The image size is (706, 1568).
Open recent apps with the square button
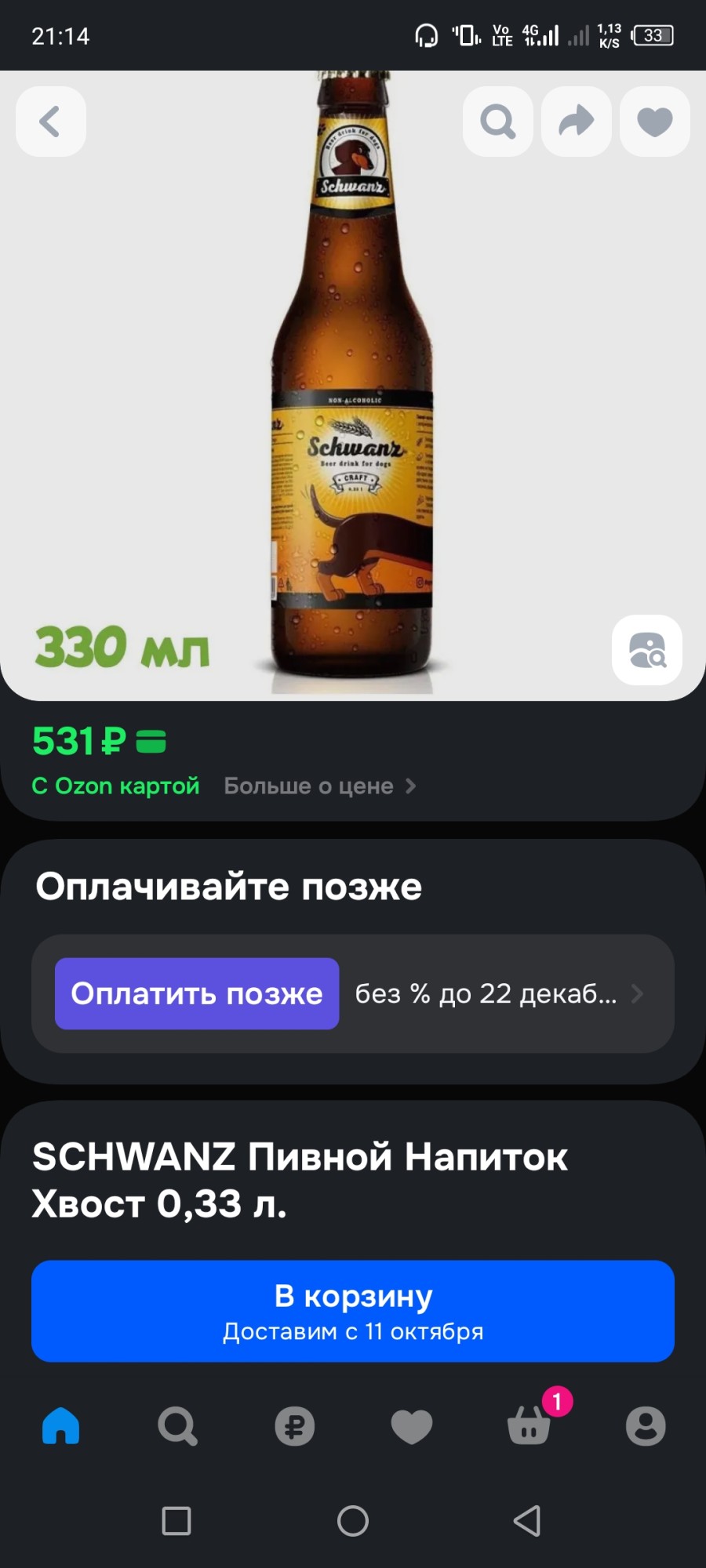(x=176, y=1521)
